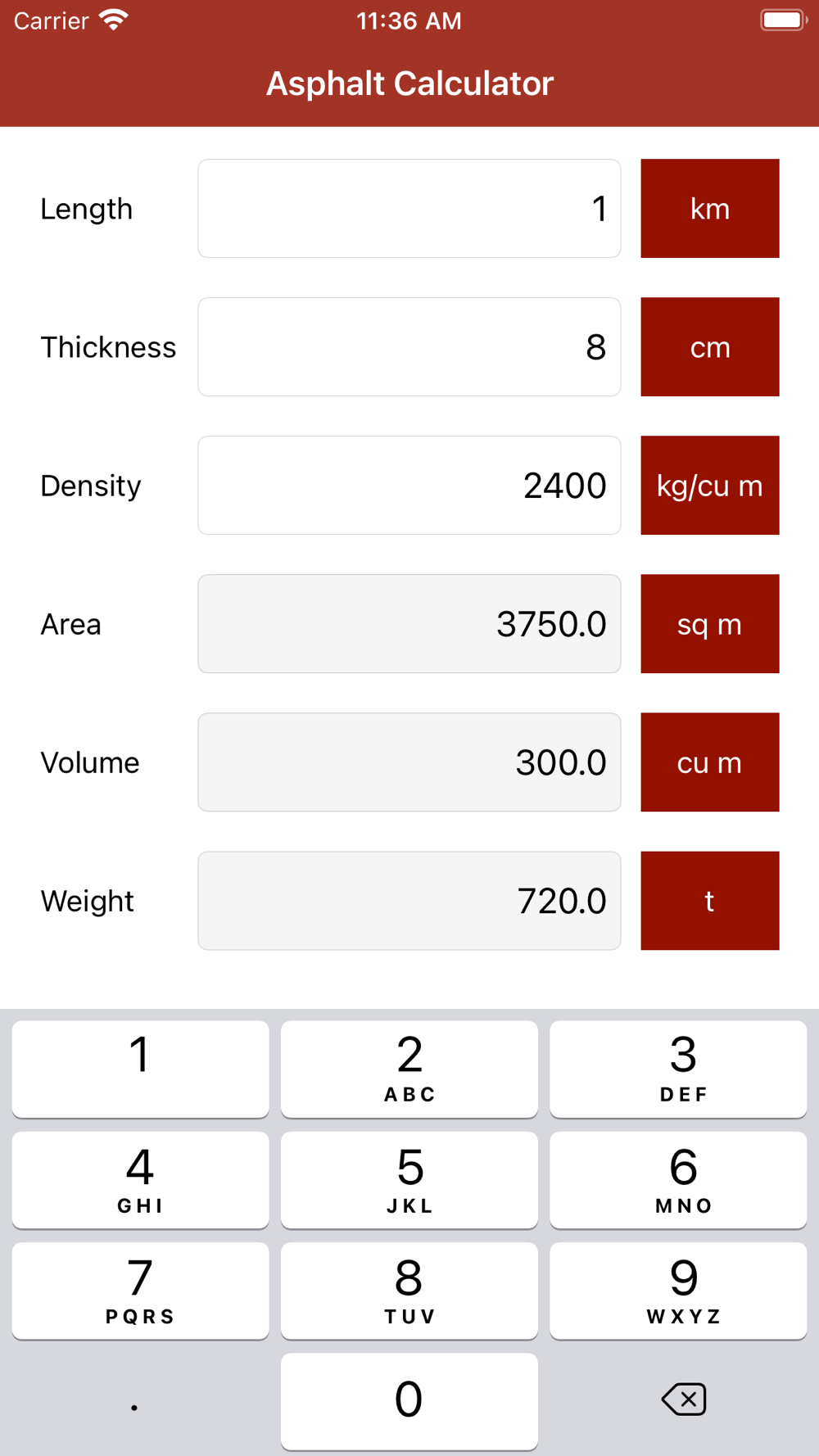The width and height of the screenshot is (819, 1456).
Task: Enter 1 using the keypad
Action: (140, 1069)
